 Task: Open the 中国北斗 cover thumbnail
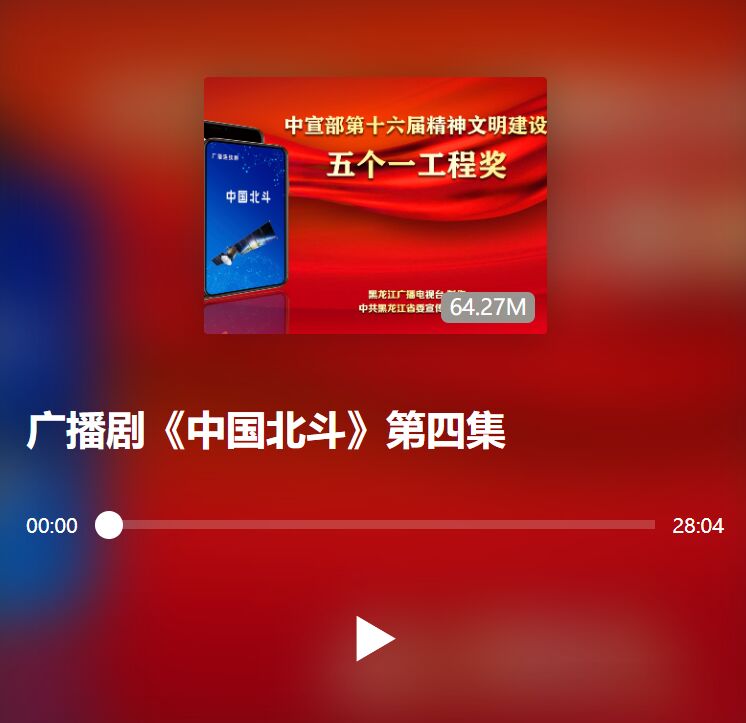tap(375, 205)
